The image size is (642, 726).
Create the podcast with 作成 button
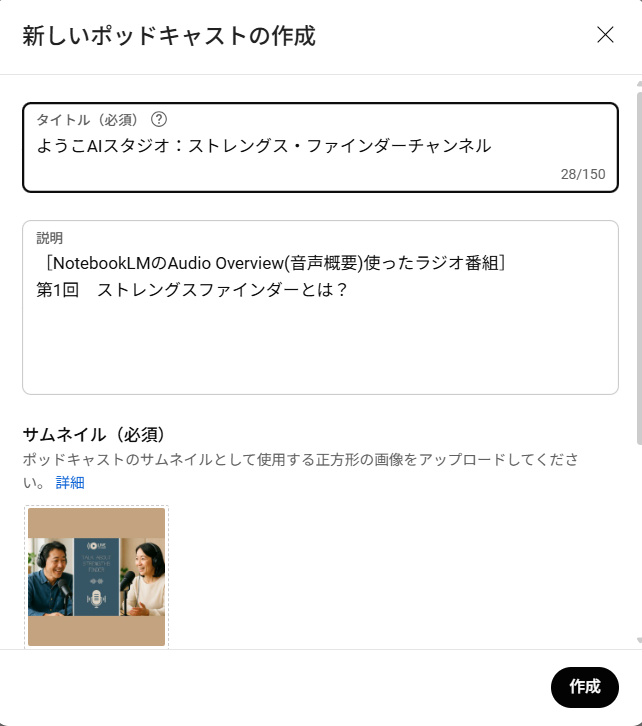[x=584, y=686]
